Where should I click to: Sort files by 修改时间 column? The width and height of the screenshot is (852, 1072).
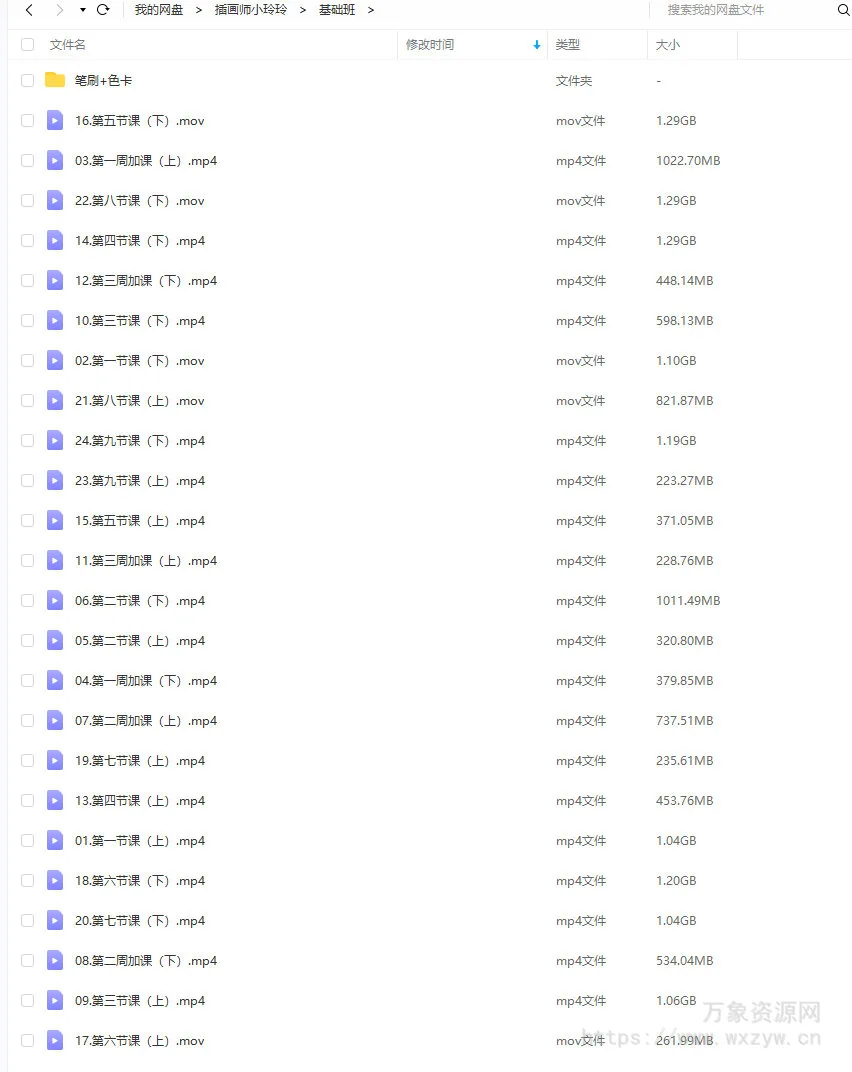(430, 45)
